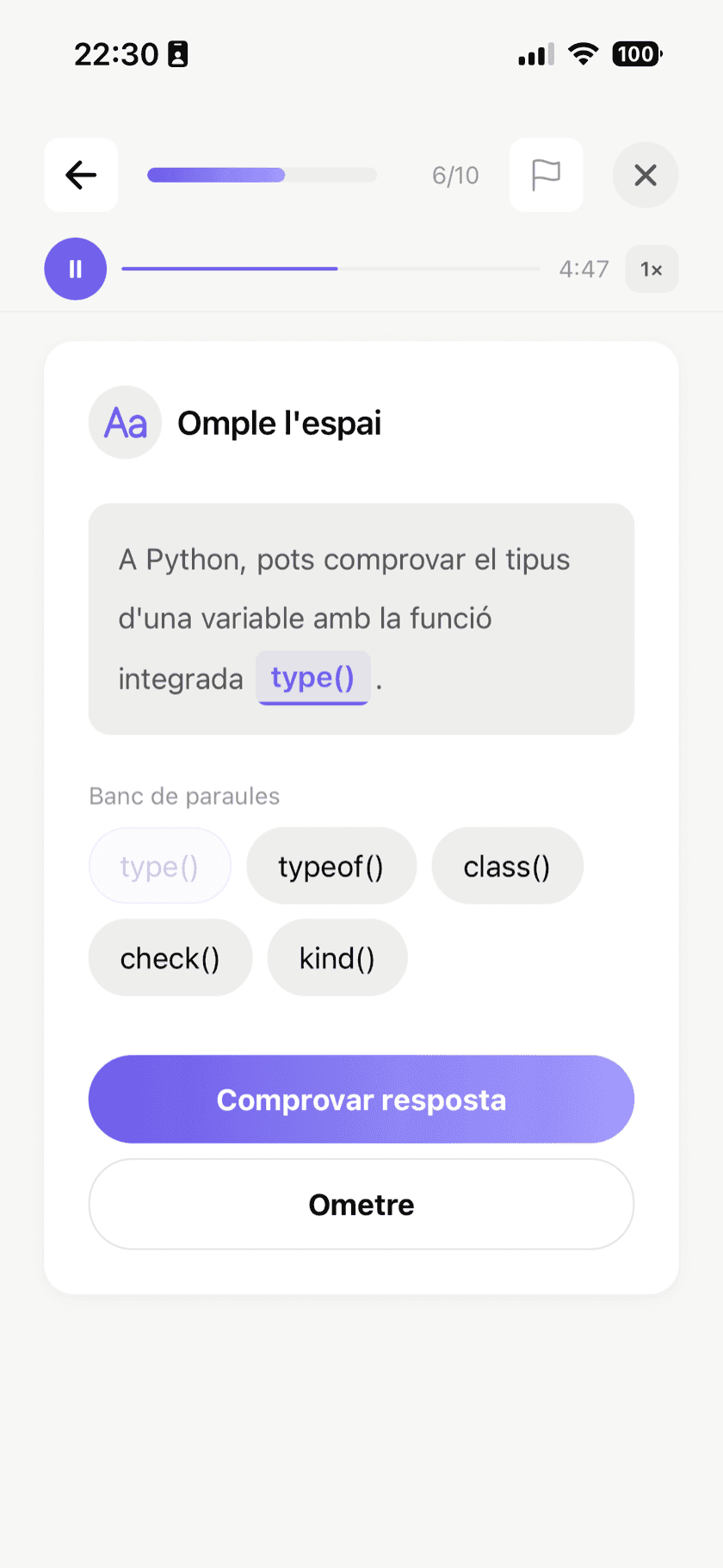Screen dimensions: 723x1568
Task: Tap Comprovar resposta to check answer
Action: pos(361,1100)
